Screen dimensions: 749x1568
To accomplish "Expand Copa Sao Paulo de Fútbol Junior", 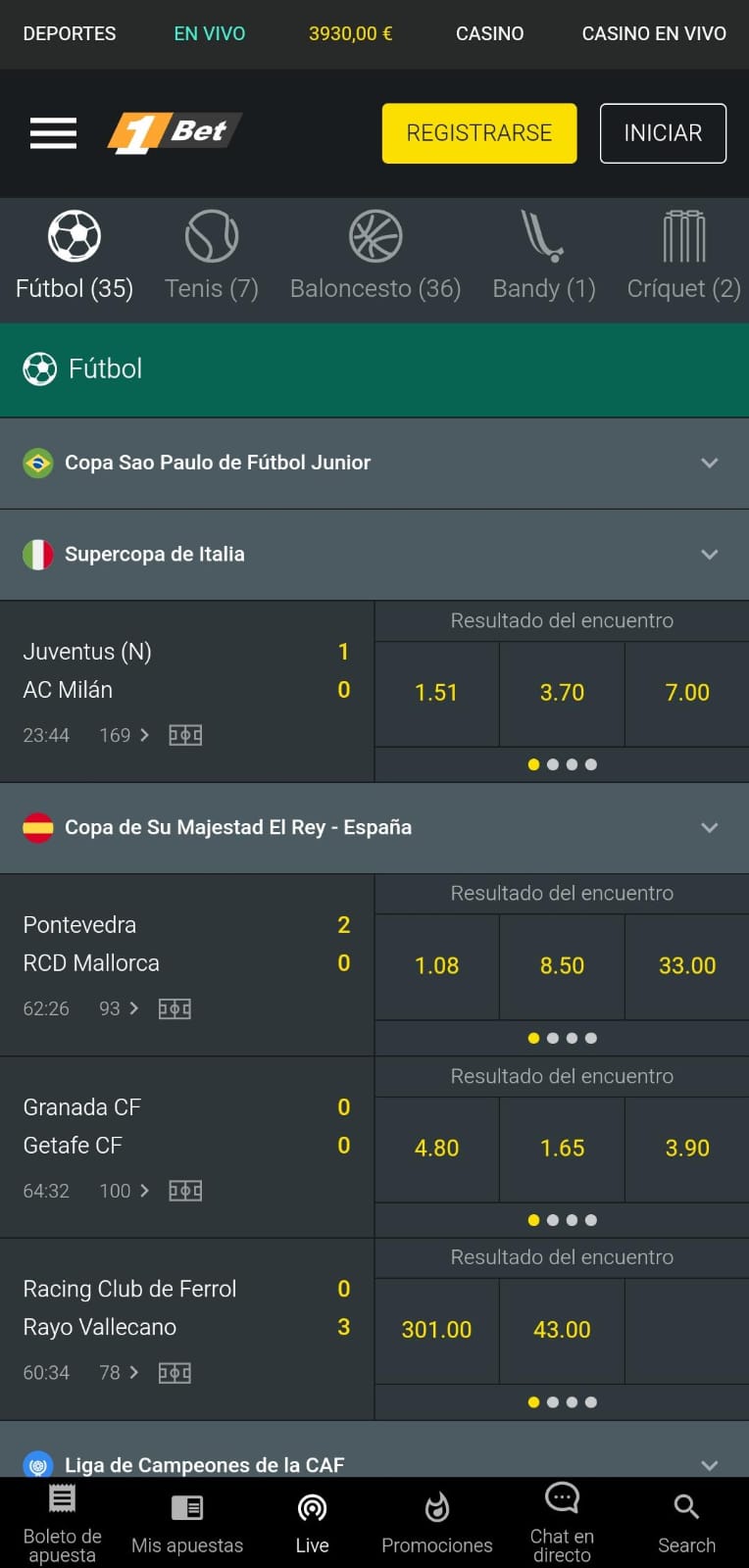I will (x=374, y=463).
